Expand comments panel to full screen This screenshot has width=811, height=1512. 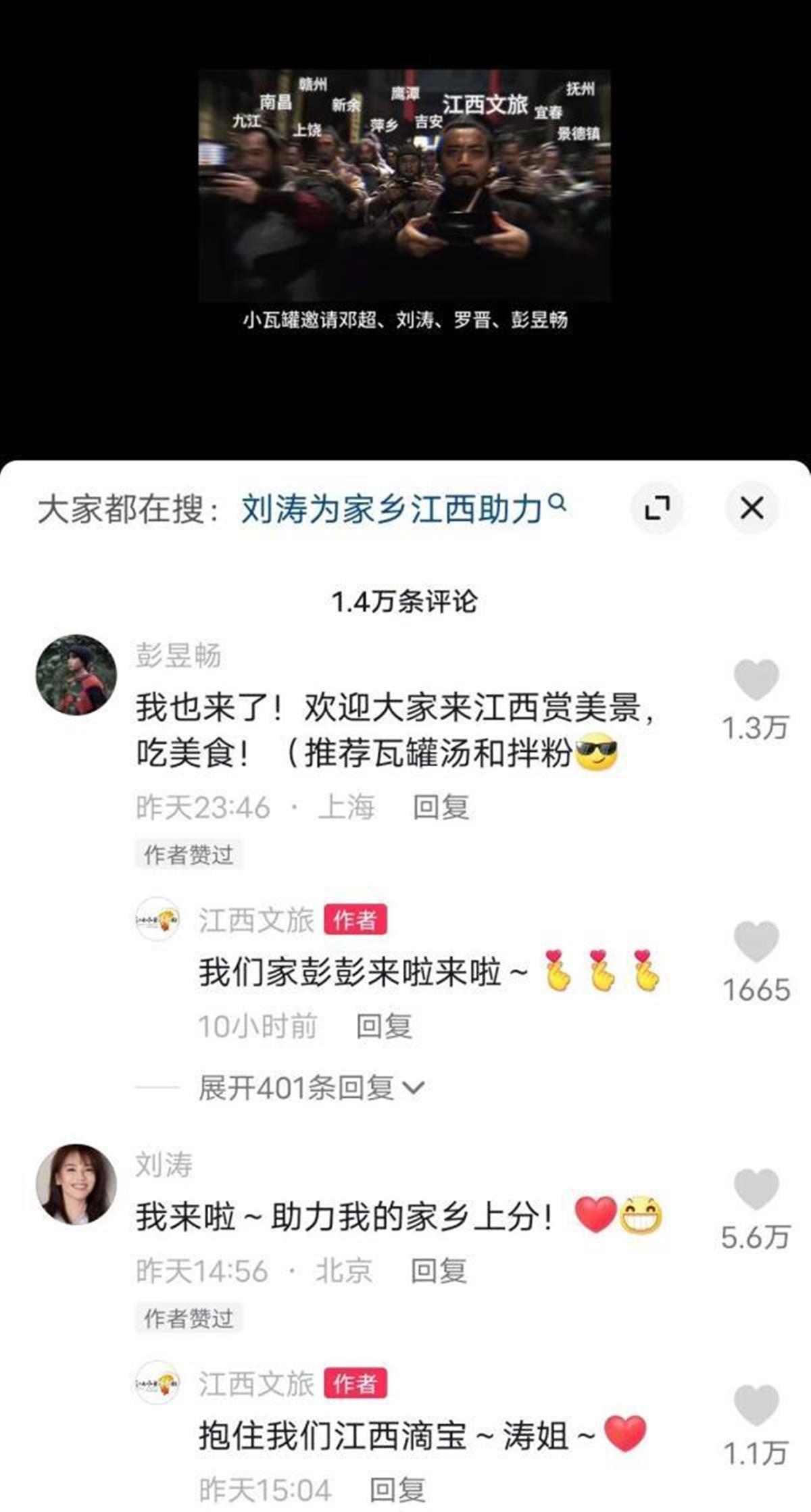657,508
